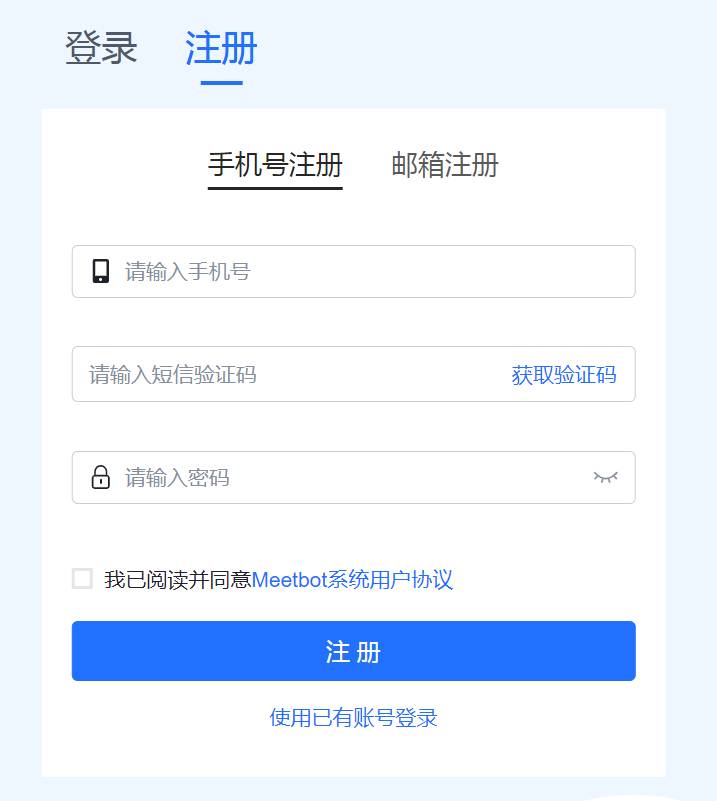Toggle password visibility eye icon
Viewport: 717px width, 801px height.
pyautogui.click(x=605, y=477)
